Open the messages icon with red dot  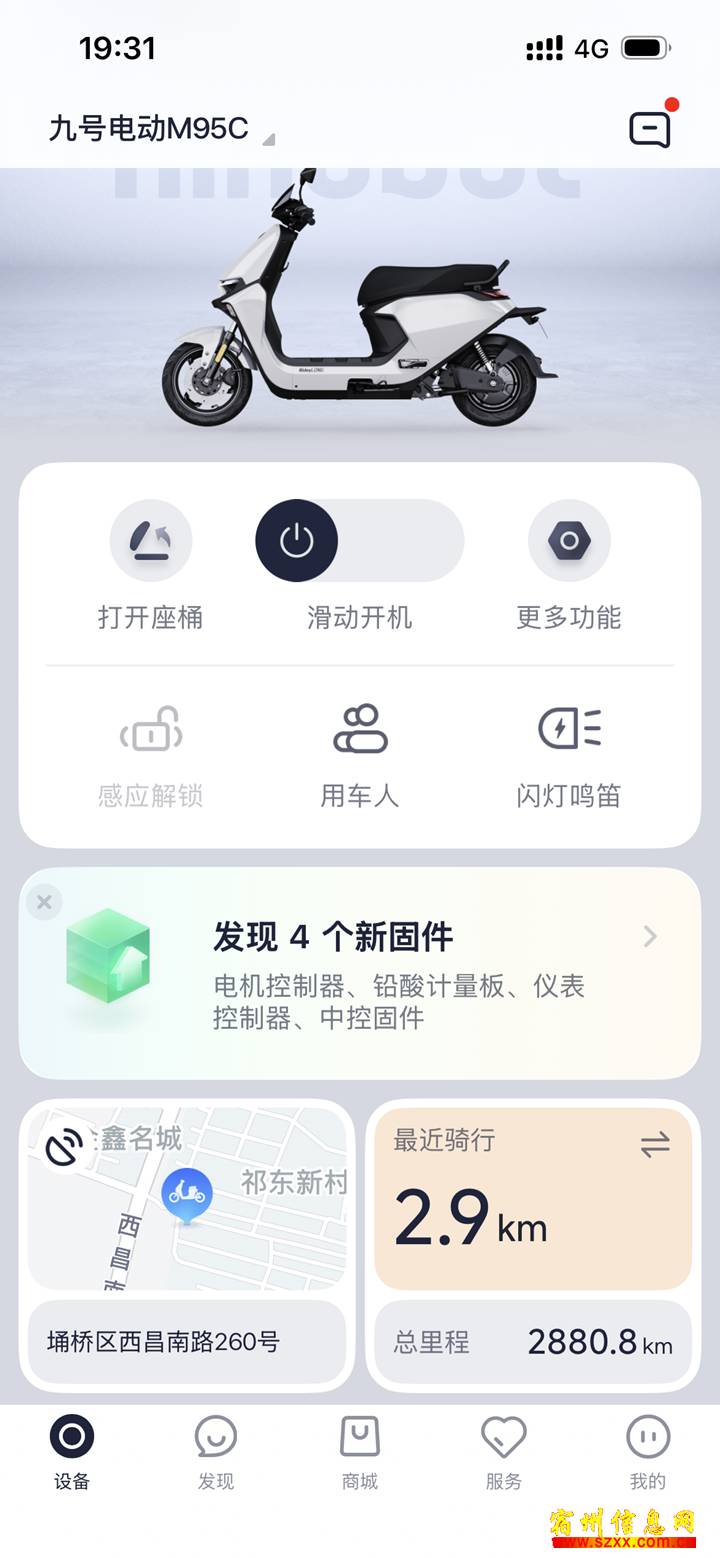650,129
